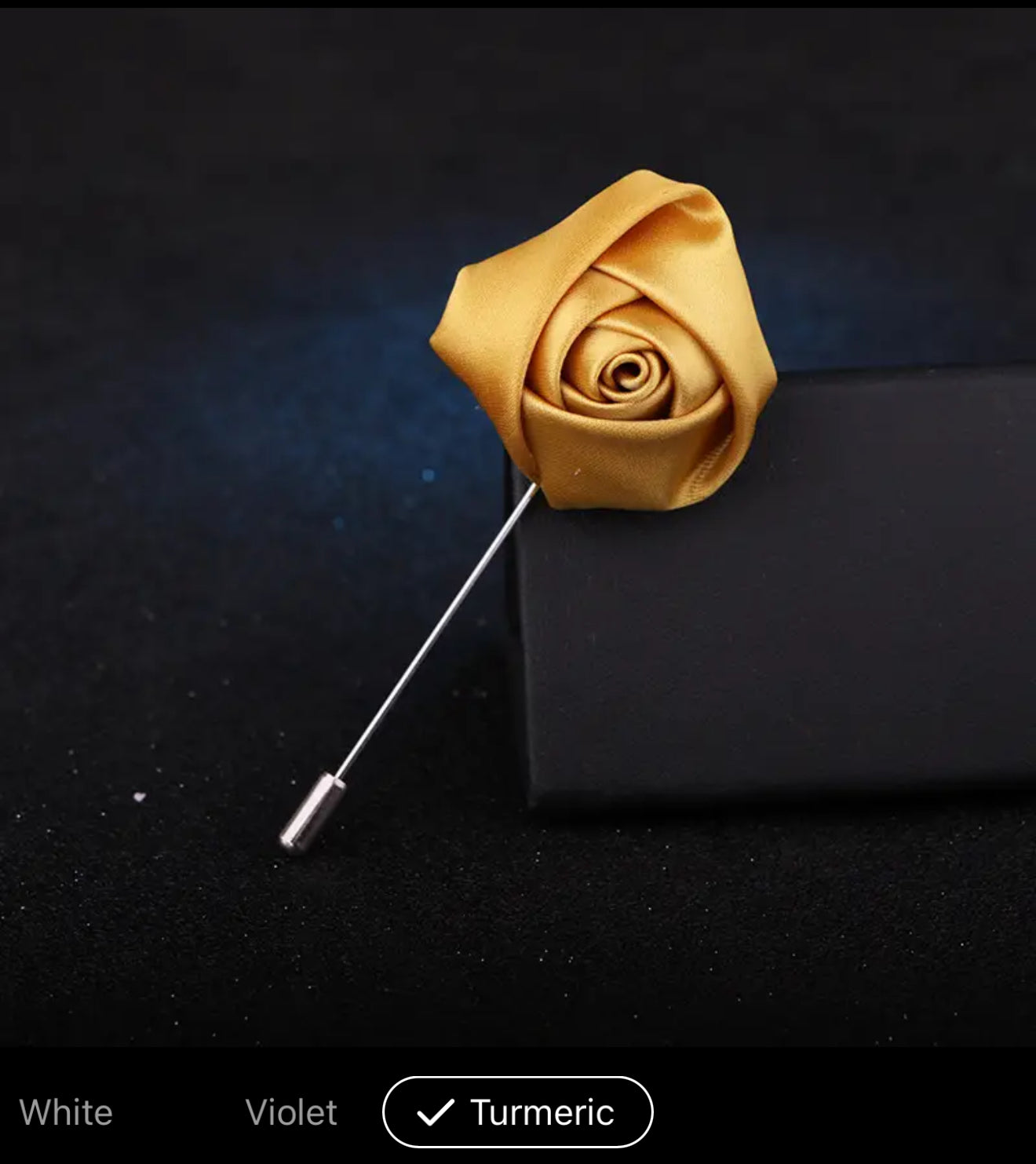
Task: Choose the Violet color variant
Action: 291,1112
